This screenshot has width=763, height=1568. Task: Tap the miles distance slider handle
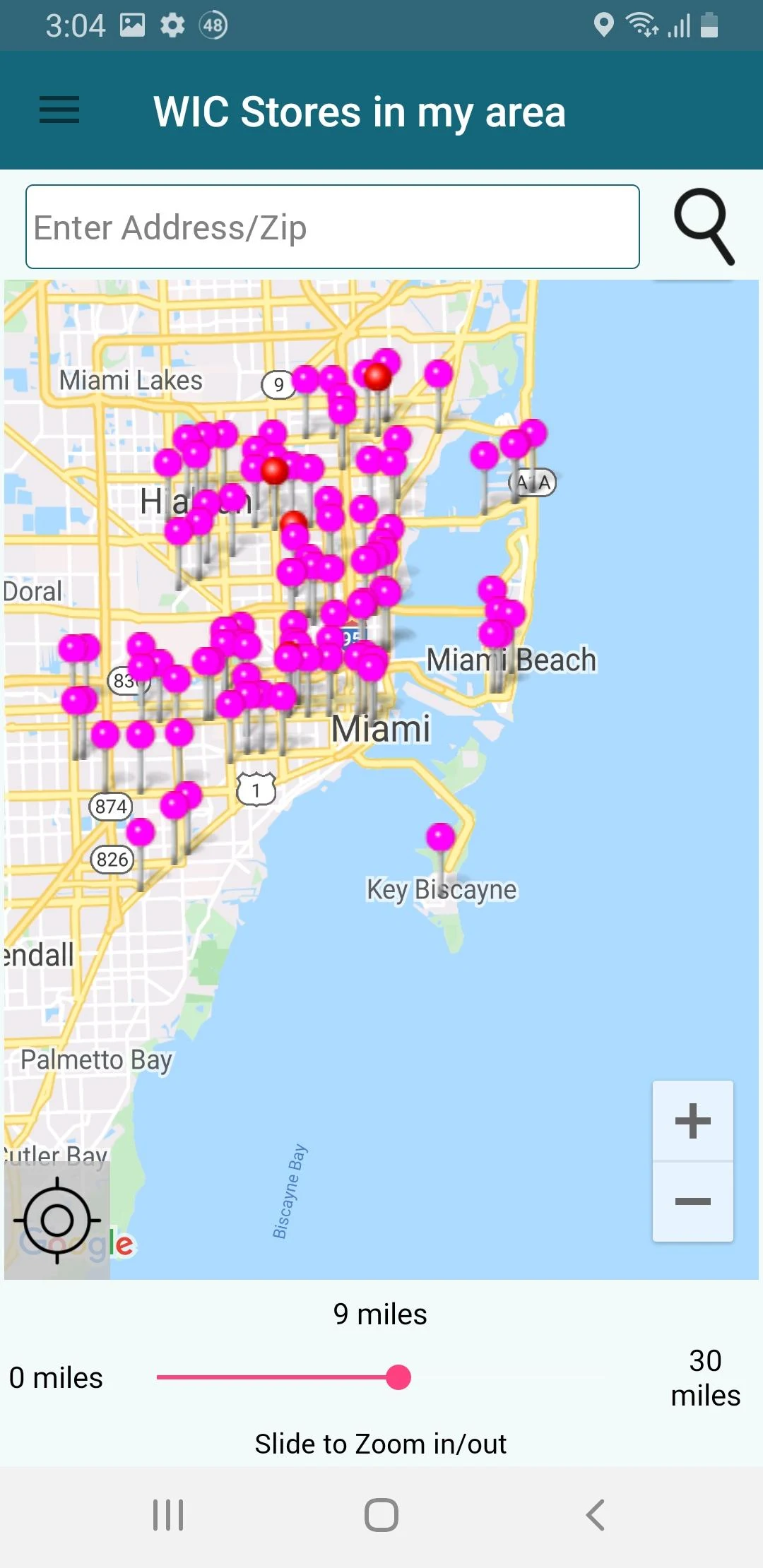(398, 1377)
